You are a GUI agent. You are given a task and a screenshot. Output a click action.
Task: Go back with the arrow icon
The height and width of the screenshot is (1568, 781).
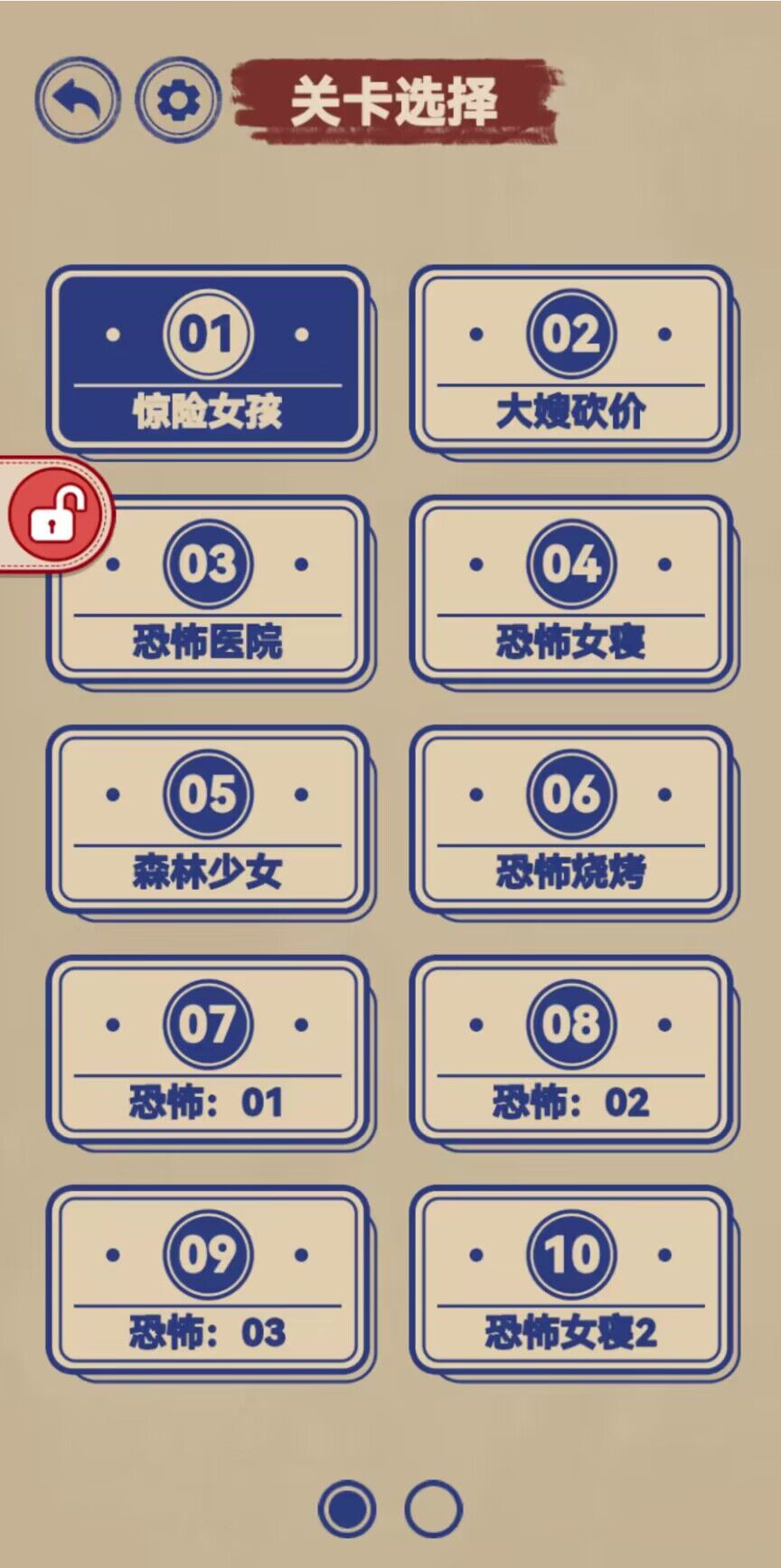[78, 99]
